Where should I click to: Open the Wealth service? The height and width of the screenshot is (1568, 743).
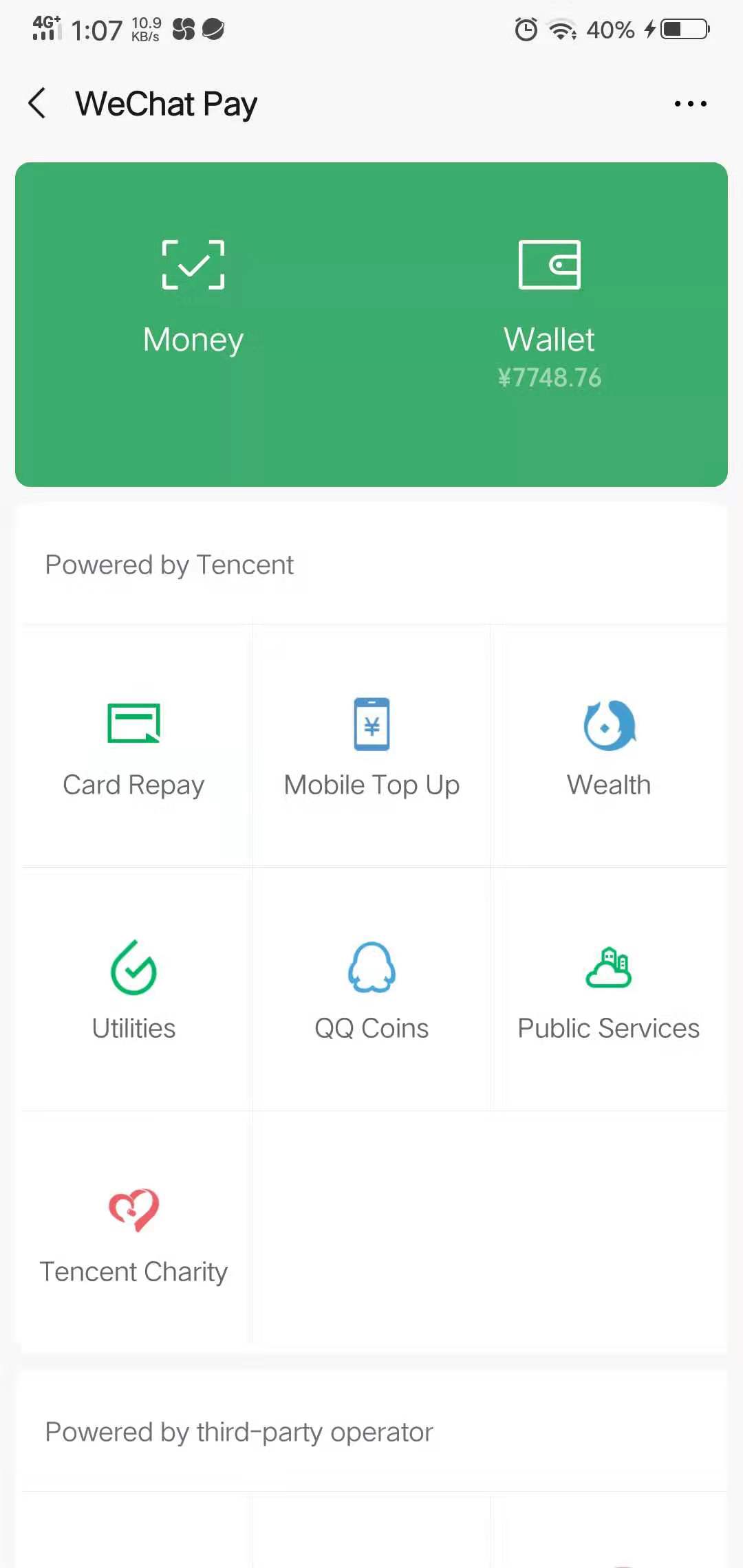[610, 747]
